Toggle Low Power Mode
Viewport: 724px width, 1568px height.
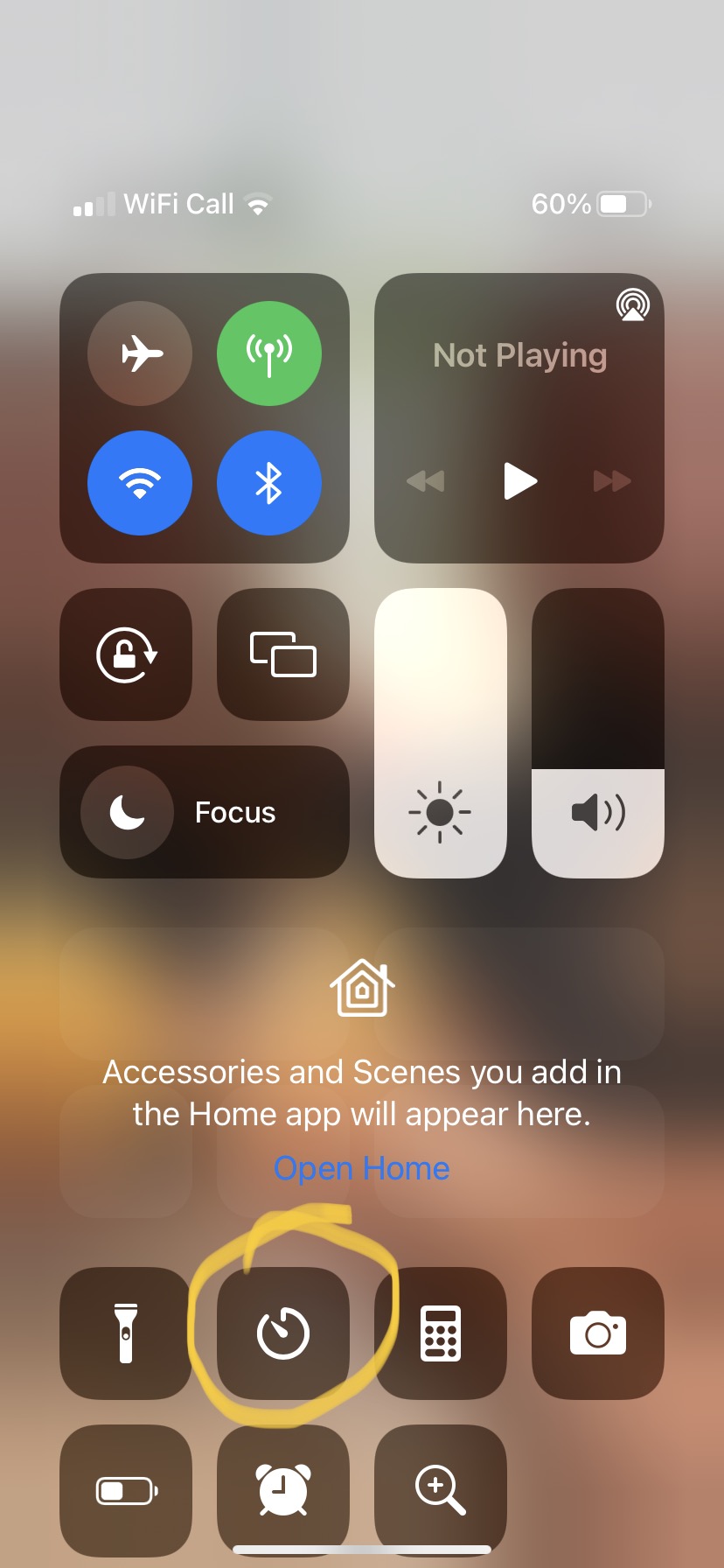126,1489
